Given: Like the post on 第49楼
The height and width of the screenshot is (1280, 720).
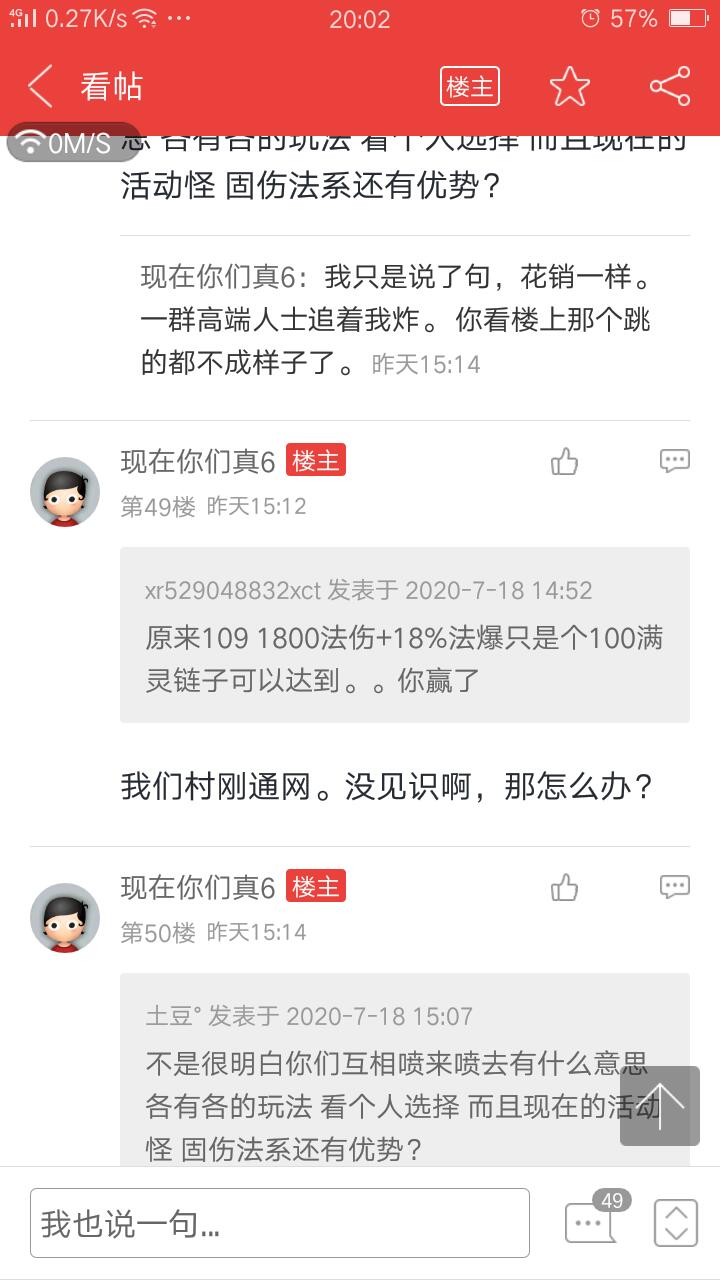Looking at the screenshot, I should pyautogui.click(x=565, y=461).
